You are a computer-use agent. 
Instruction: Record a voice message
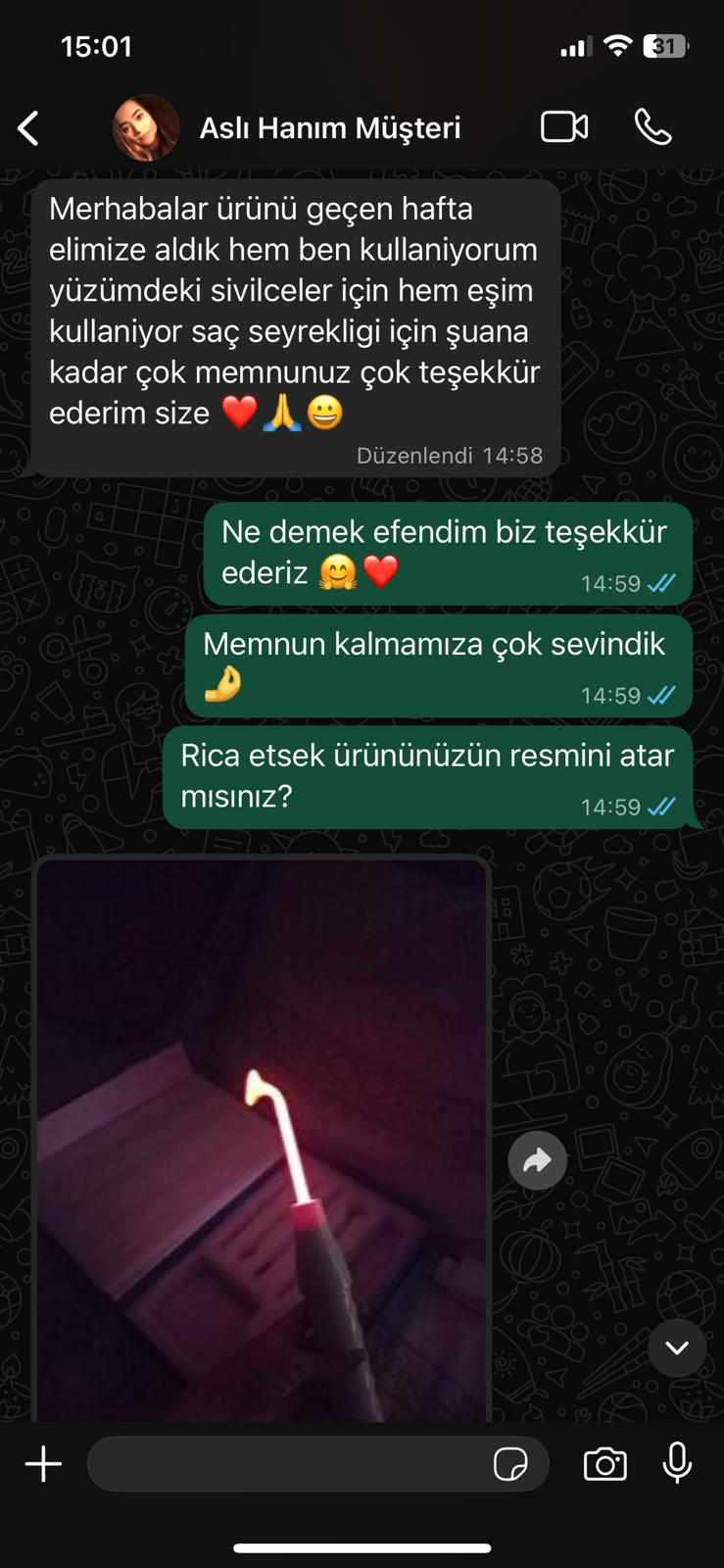tap(677, 1463)
